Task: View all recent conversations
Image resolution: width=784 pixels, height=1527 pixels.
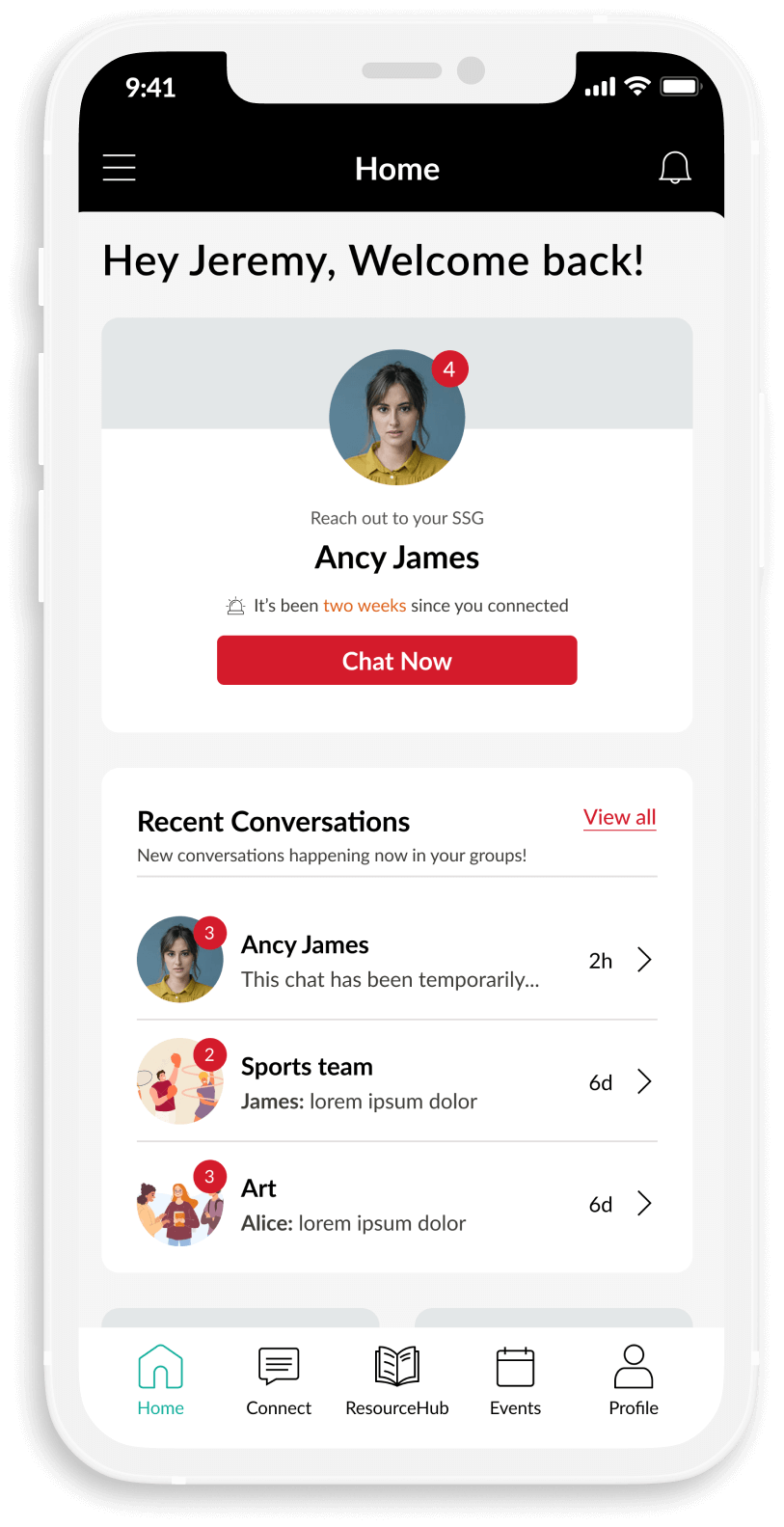Action: point(619,817)
